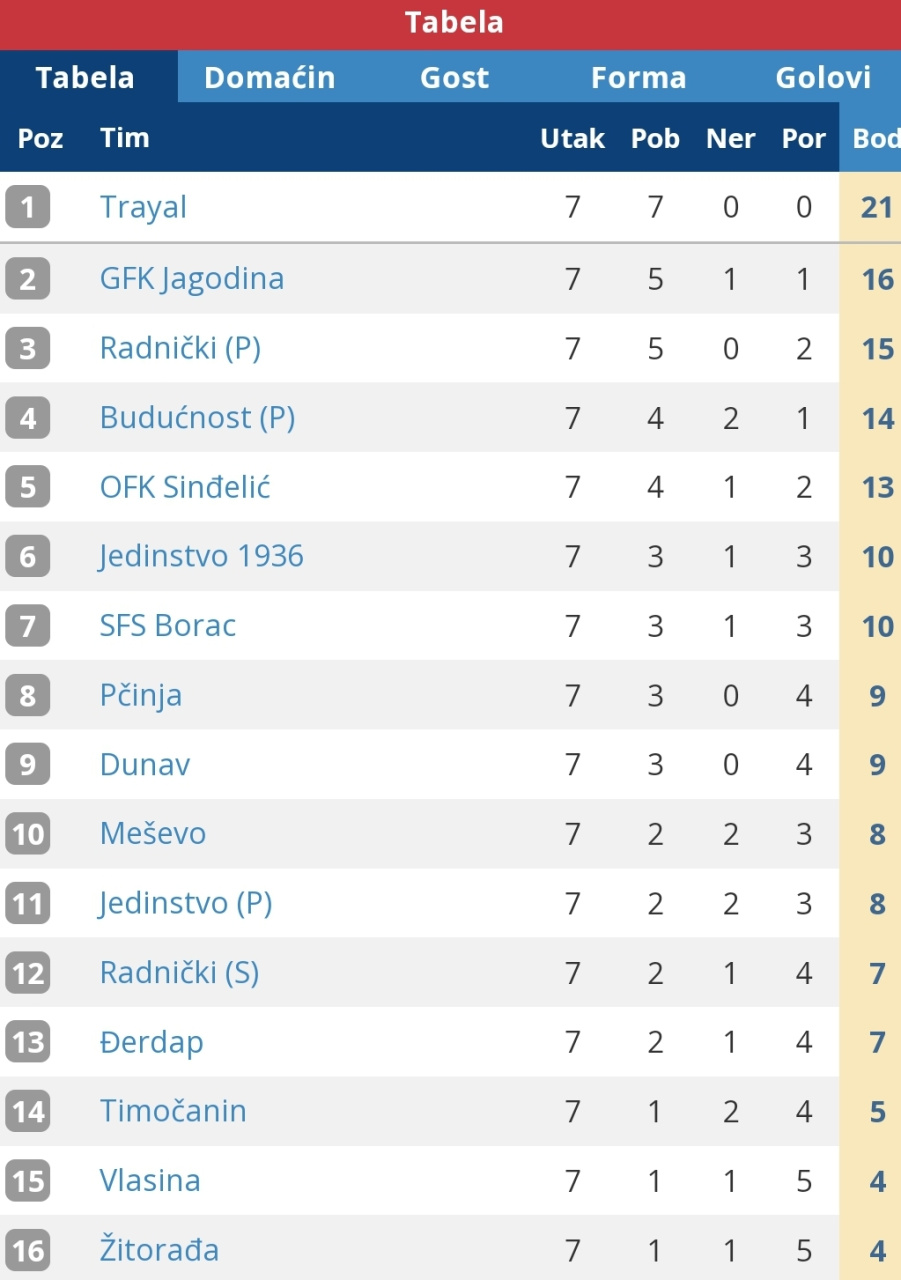Open Jedinstvo 1936 team page

201,556
